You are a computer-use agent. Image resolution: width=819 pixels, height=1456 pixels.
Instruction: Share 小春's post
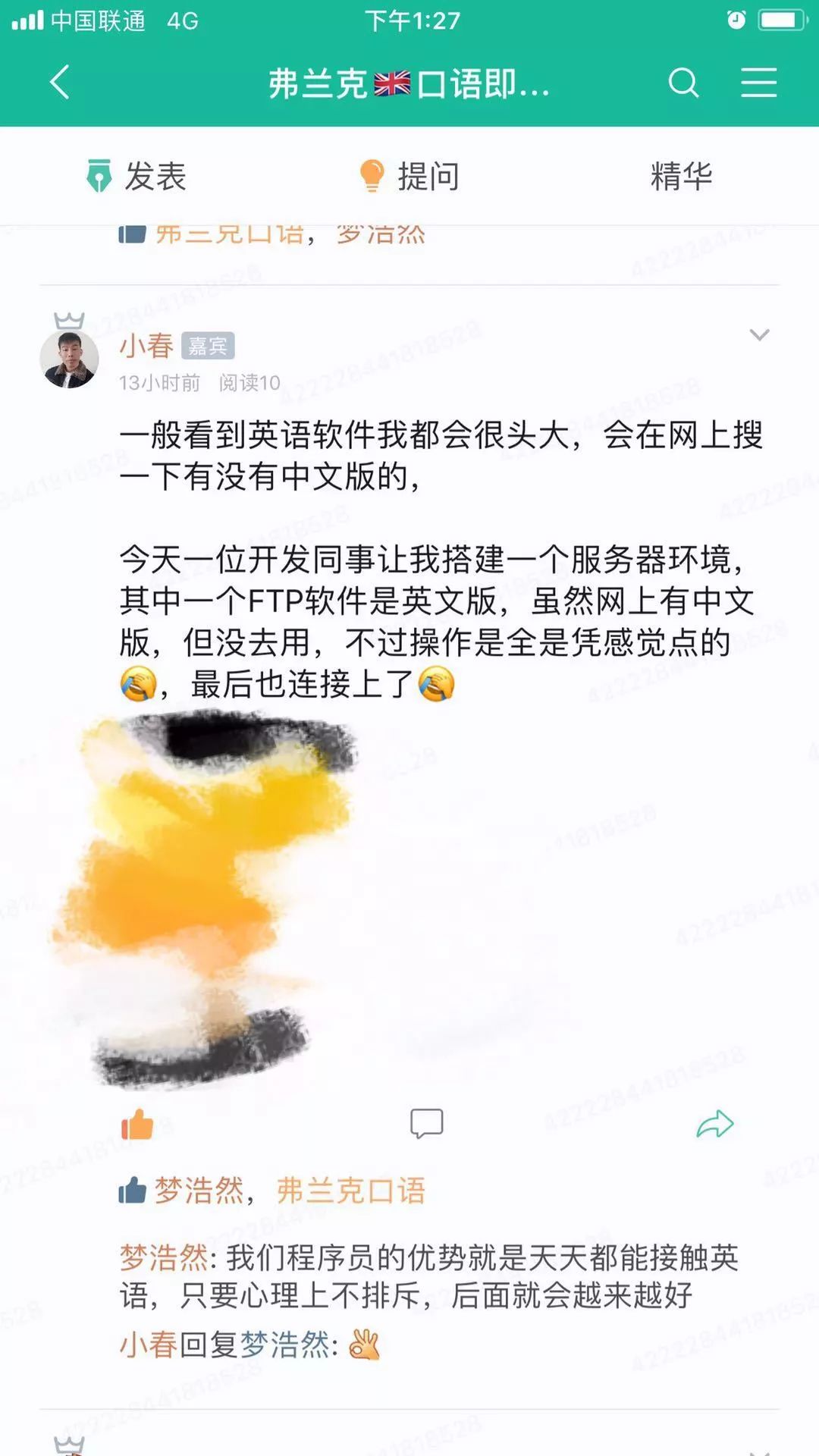(714, 1123)
